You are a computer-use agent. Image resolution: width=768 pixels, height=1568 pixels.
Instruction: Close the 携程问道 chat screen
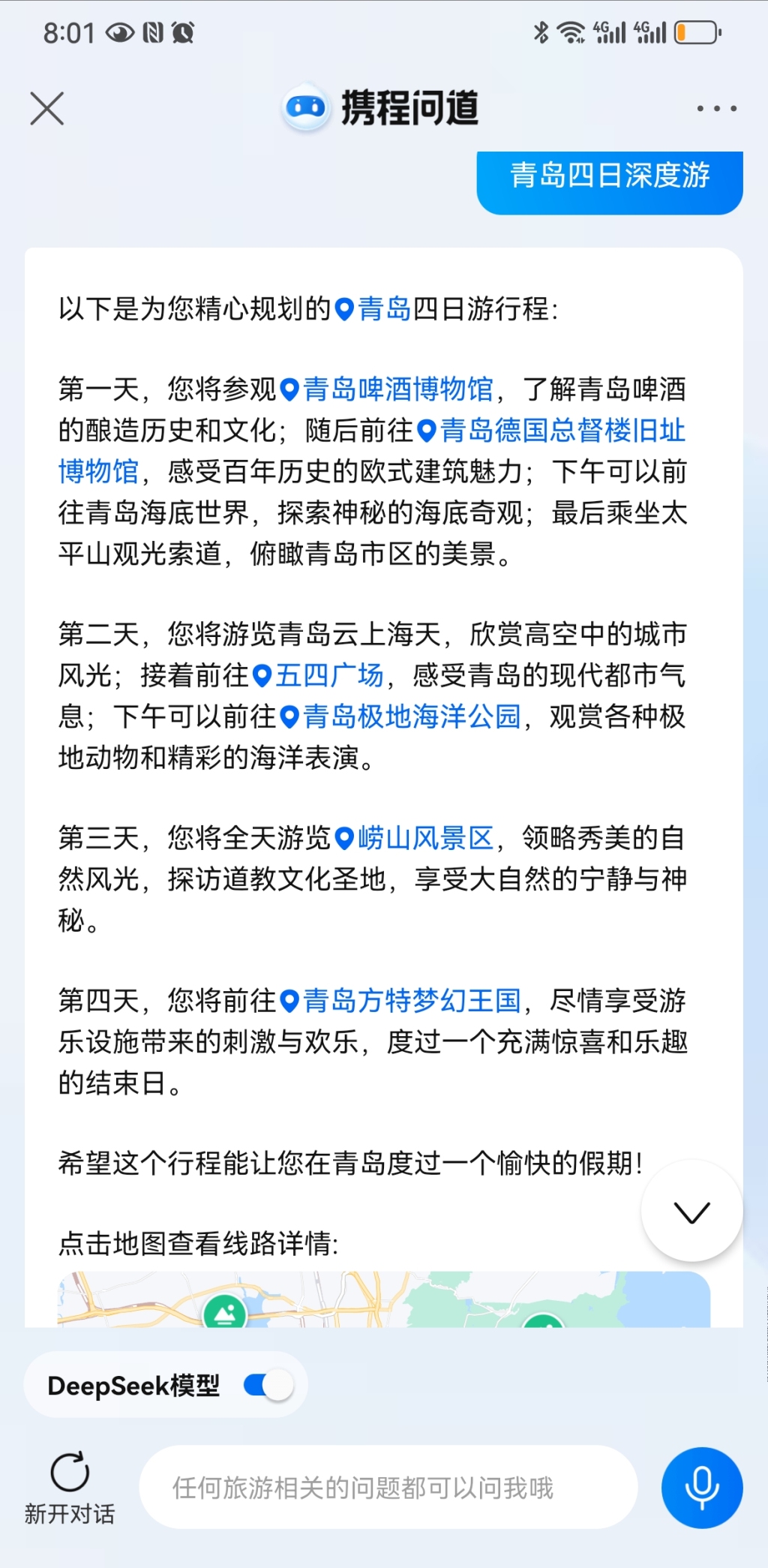pos(46,109)
